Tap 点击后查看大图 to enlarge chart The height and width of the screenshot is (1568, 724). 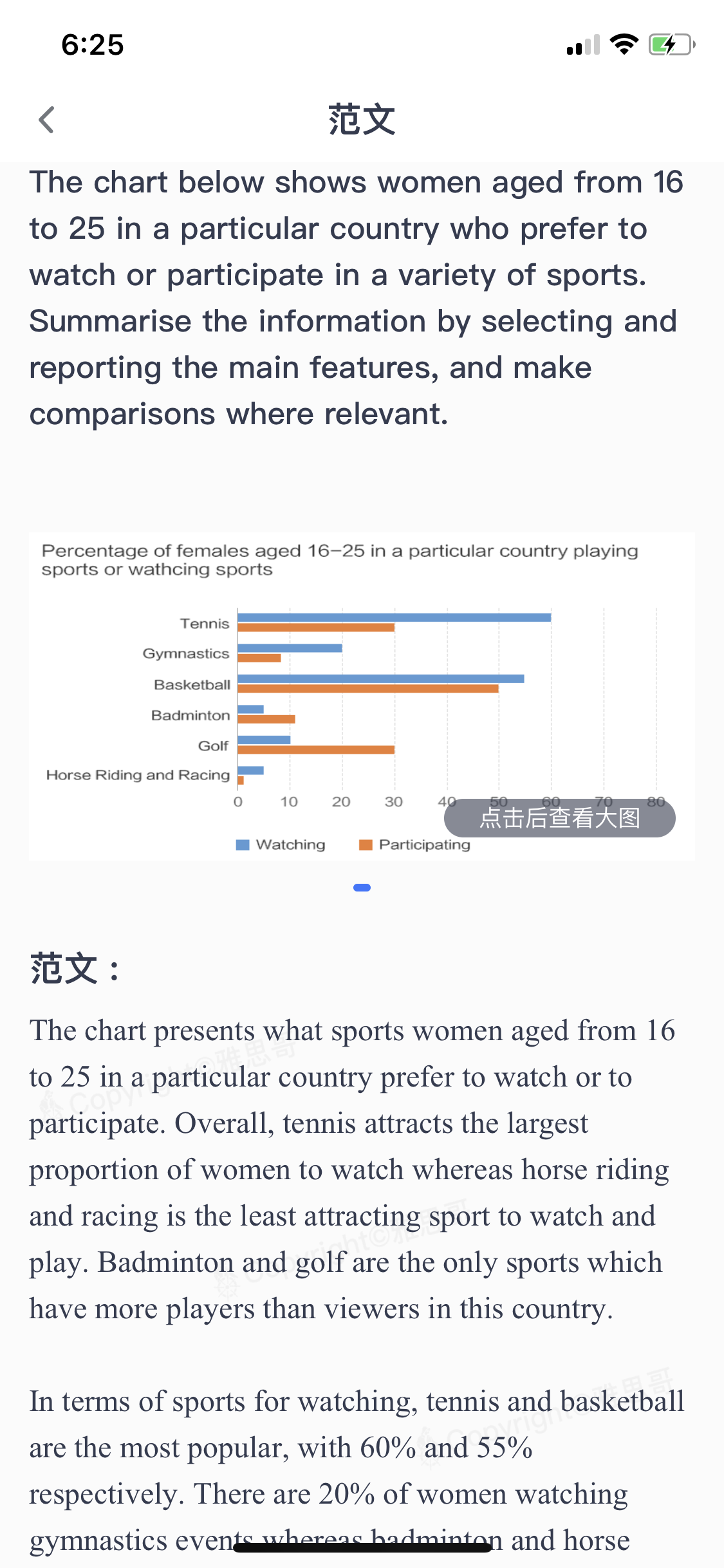tap(559, 818)
